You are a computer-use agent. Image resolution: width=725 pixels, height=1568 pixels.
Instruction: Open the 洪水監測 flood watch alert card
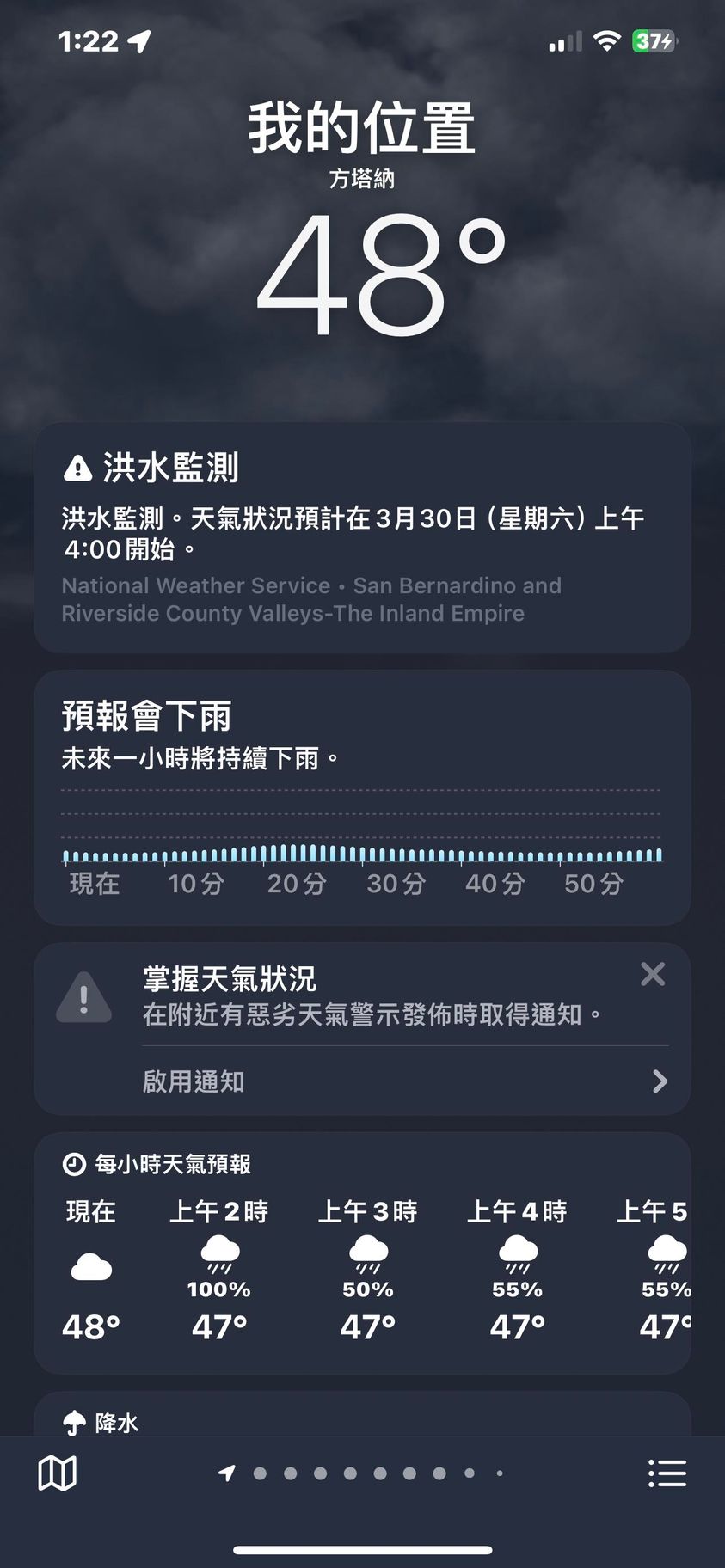362,537
